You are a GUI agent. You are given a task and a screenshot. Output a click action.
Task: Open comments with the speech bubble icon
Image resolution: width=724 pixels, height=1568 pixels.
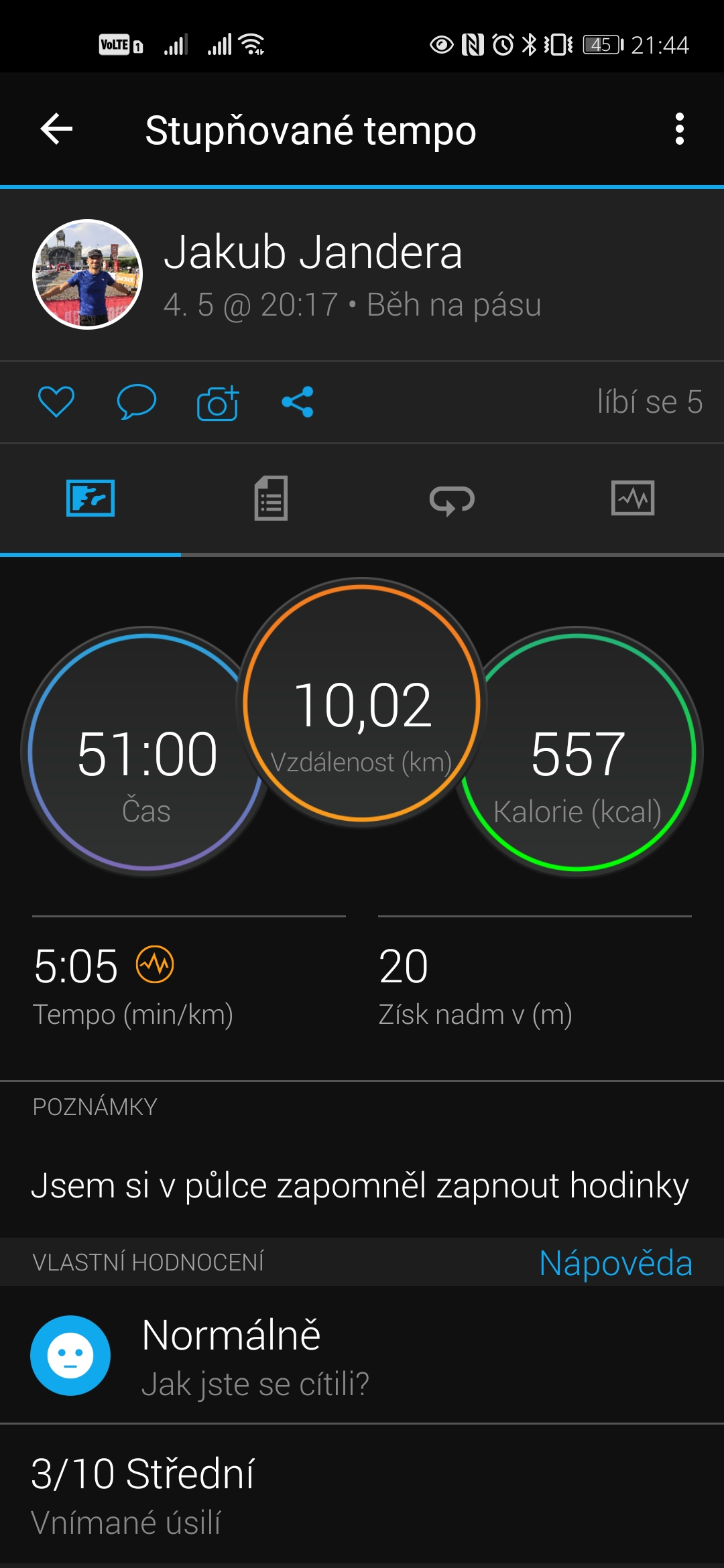point(137,402)
